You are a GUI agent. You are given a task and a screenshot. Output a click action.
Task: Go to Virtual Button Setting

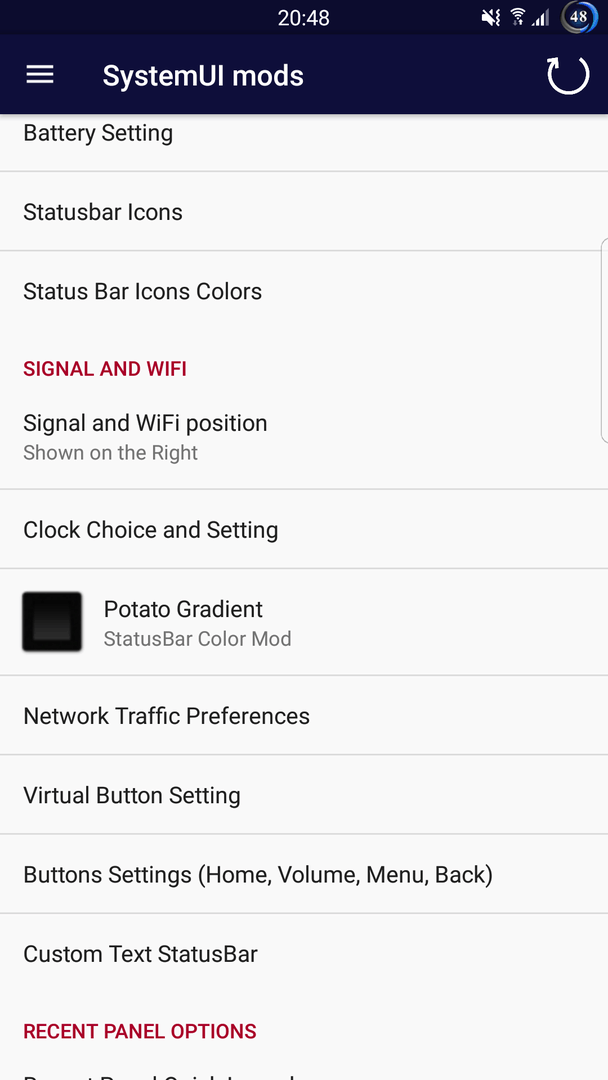pyautogui.click(x=132, y=795)
